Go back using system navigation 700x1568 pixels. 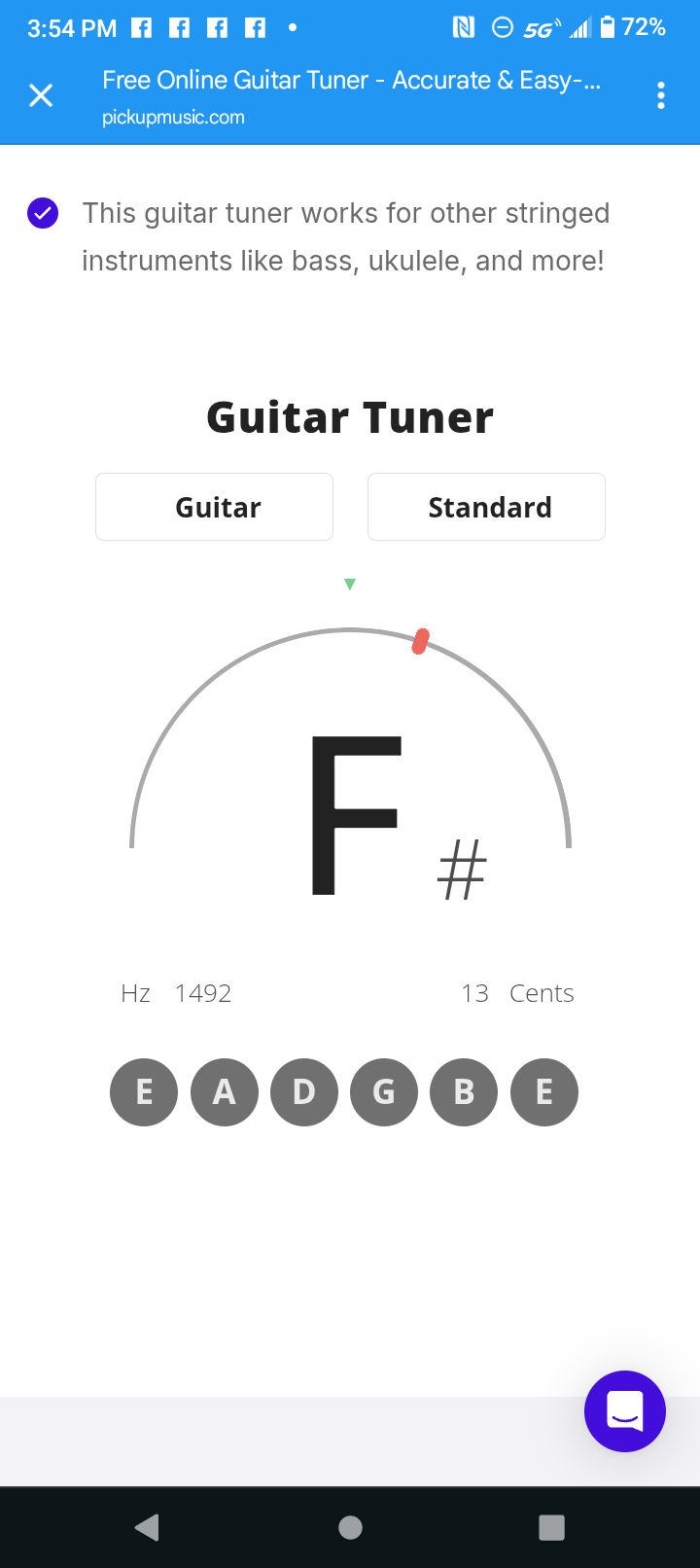click(x=148, y=1527)
